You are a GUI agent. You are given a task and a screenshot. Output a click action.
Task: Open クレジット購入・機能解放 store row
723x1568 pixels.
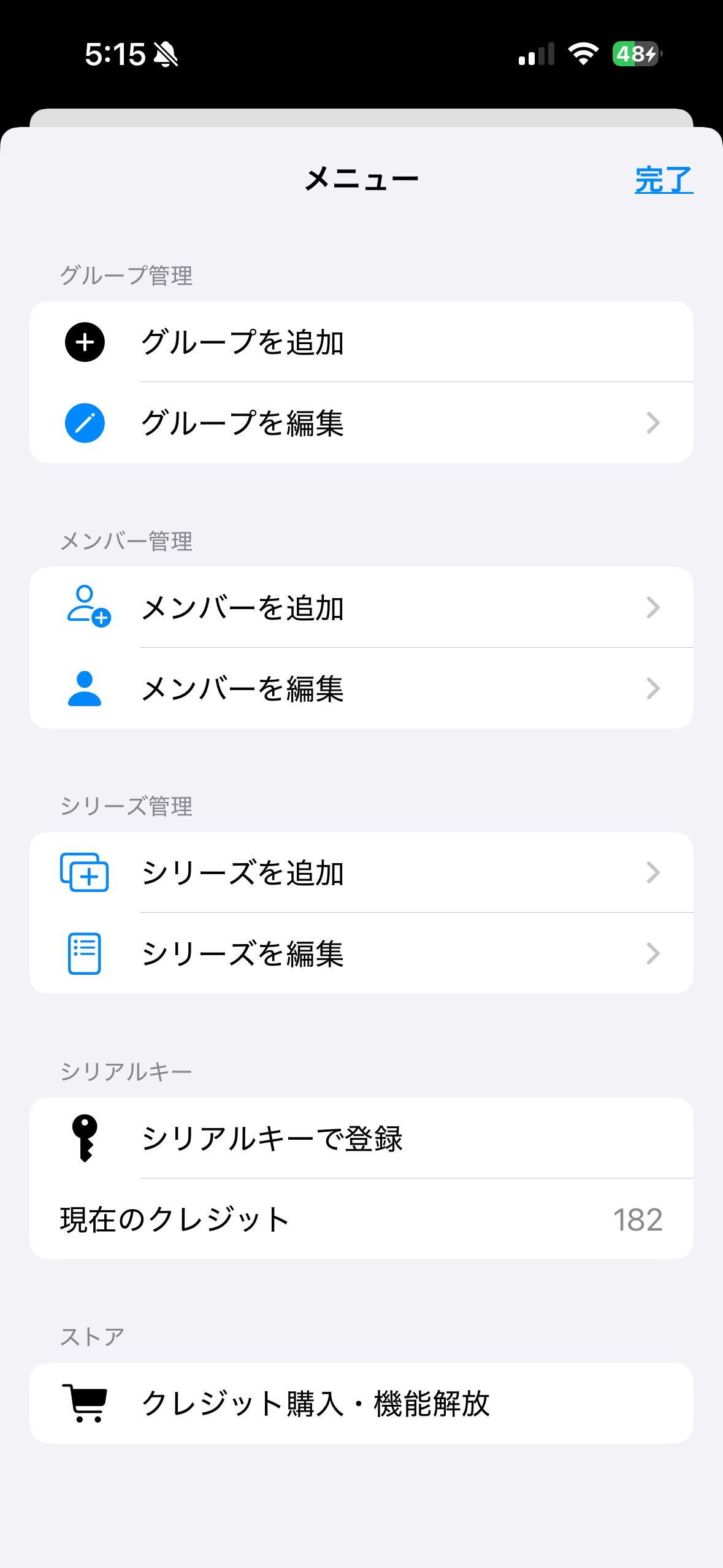(361, 1404)
